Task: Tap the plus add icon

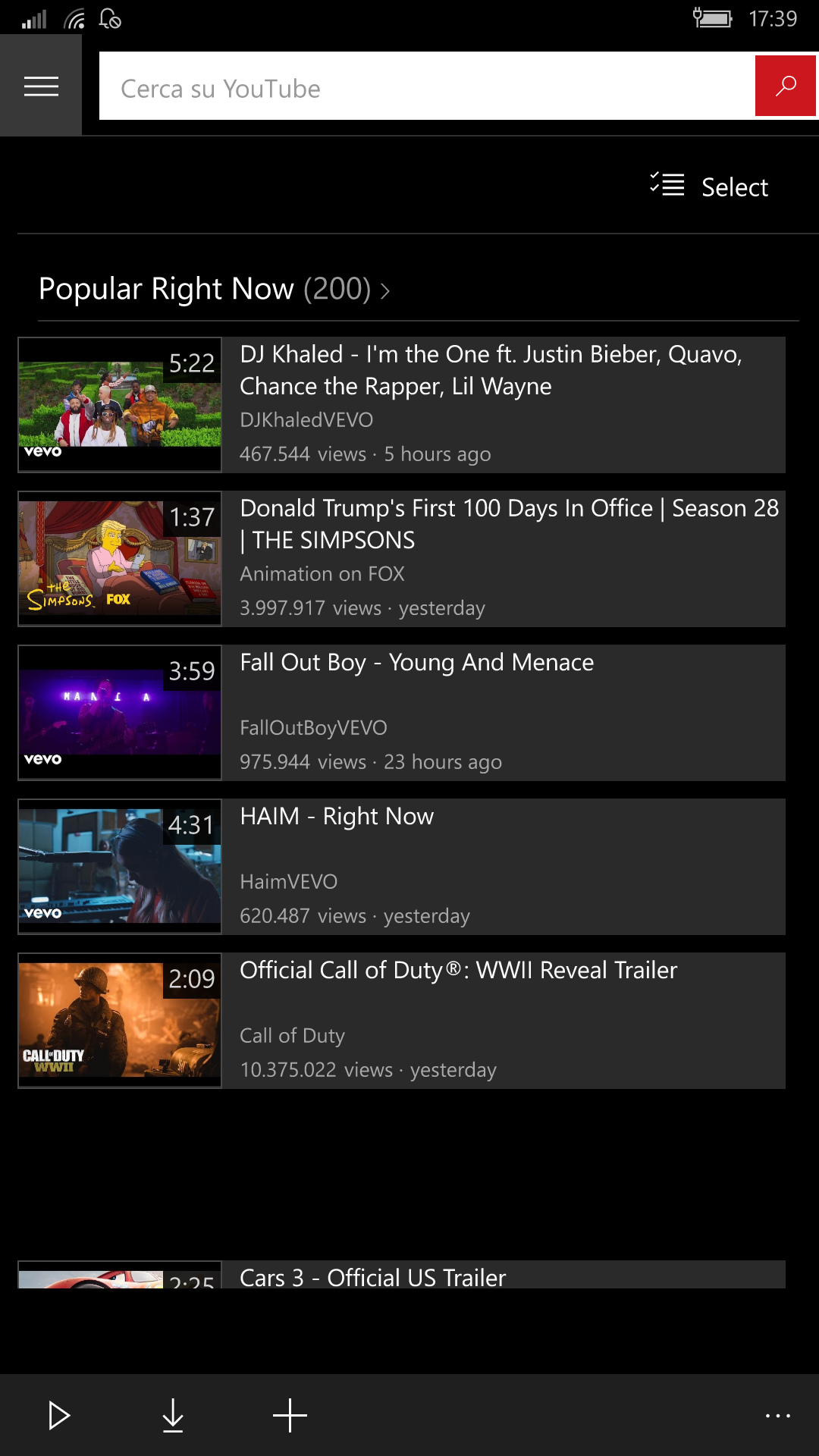Action: 290,1416
